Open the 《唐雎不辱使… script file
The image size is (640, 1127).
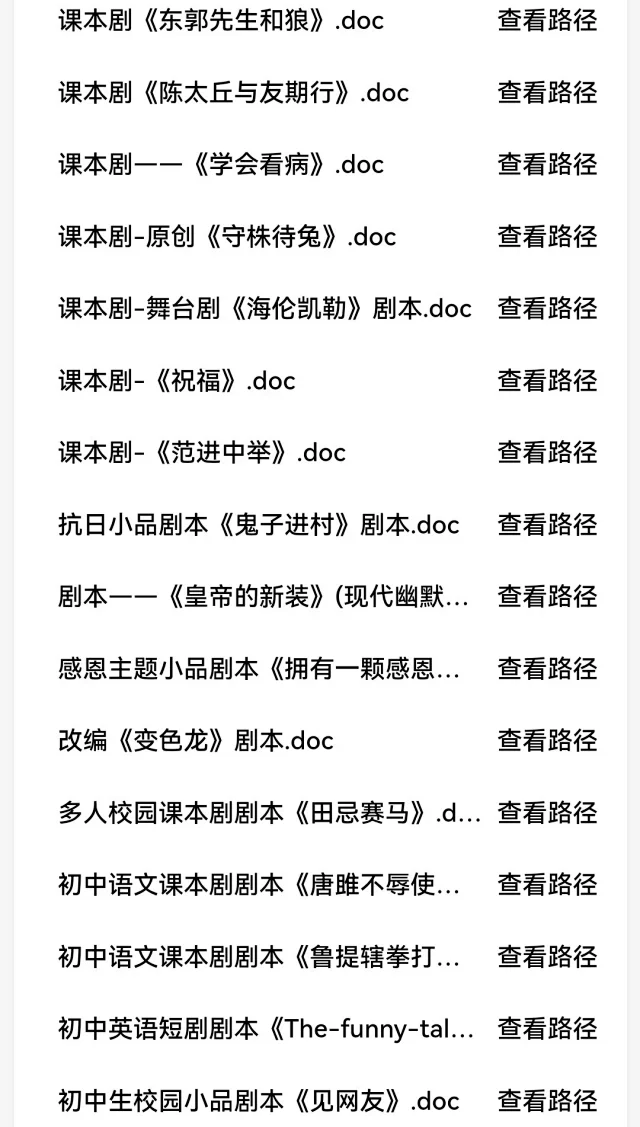[x=260, y=885]
